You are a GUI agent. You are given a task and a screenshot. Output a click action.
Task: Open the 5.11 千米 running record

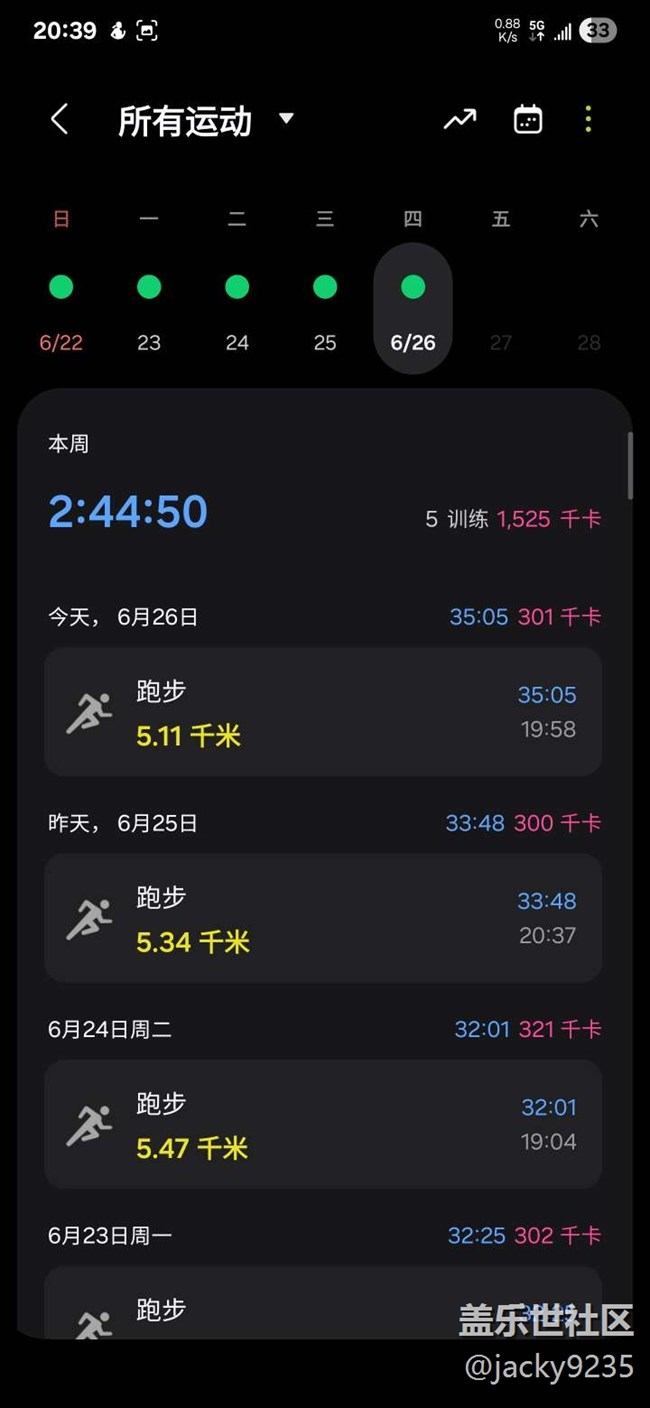coord(323,712)
